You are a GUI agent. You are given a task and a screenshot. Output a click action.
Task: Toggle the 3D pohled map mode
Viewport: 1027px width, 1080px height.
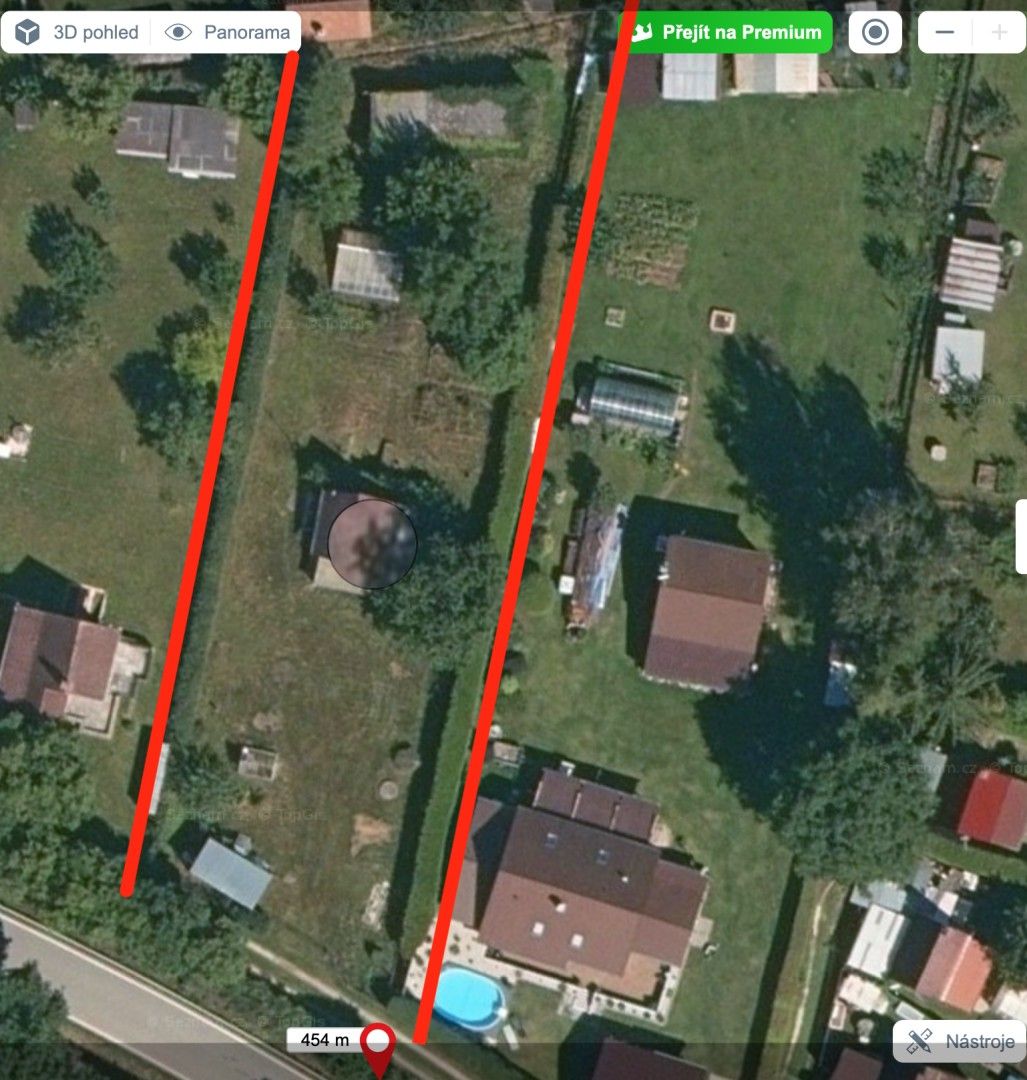click(x=77, y=31)
